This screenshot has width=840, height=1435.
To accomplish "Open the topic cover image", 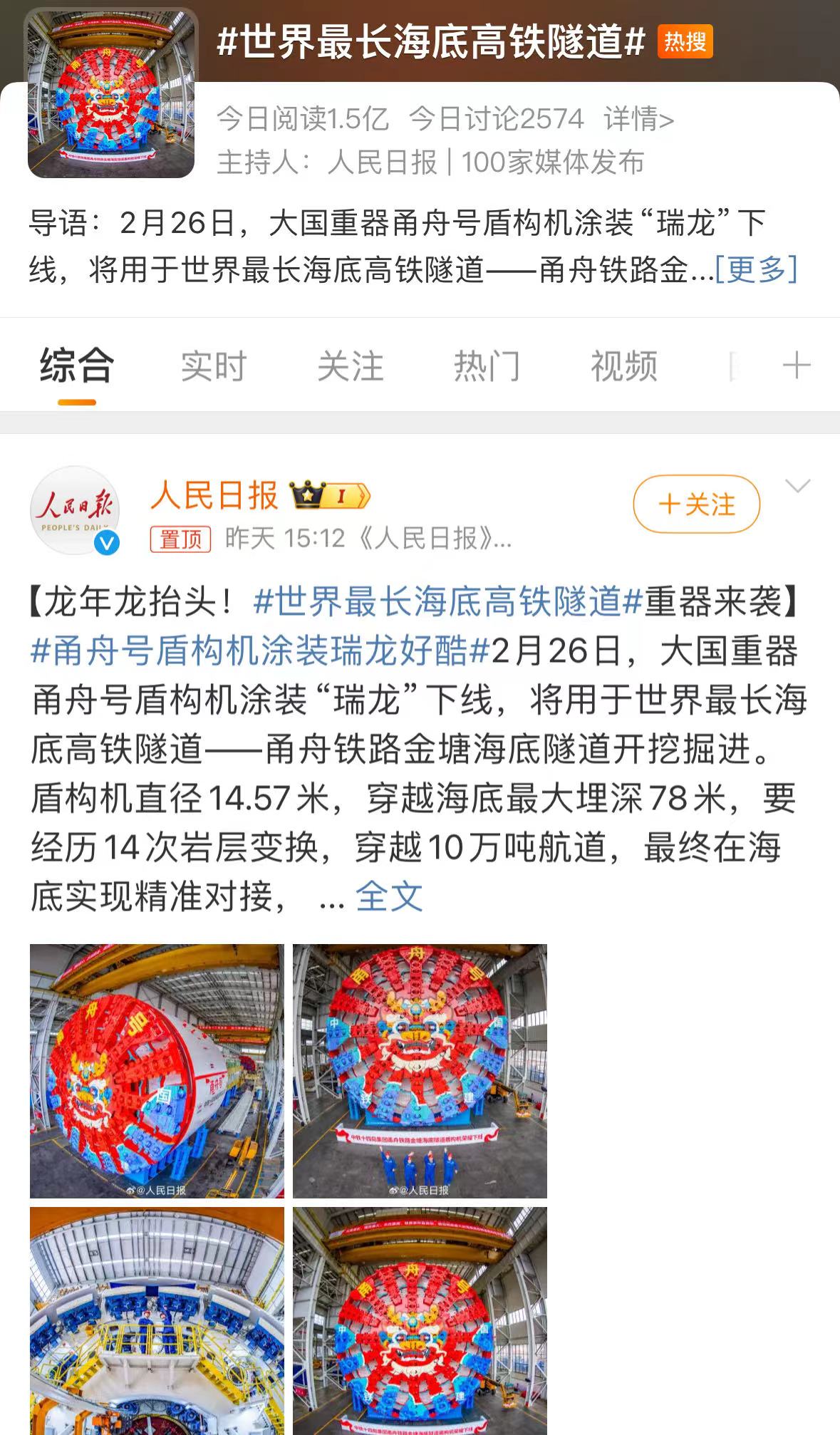I will tap(111, 94).
